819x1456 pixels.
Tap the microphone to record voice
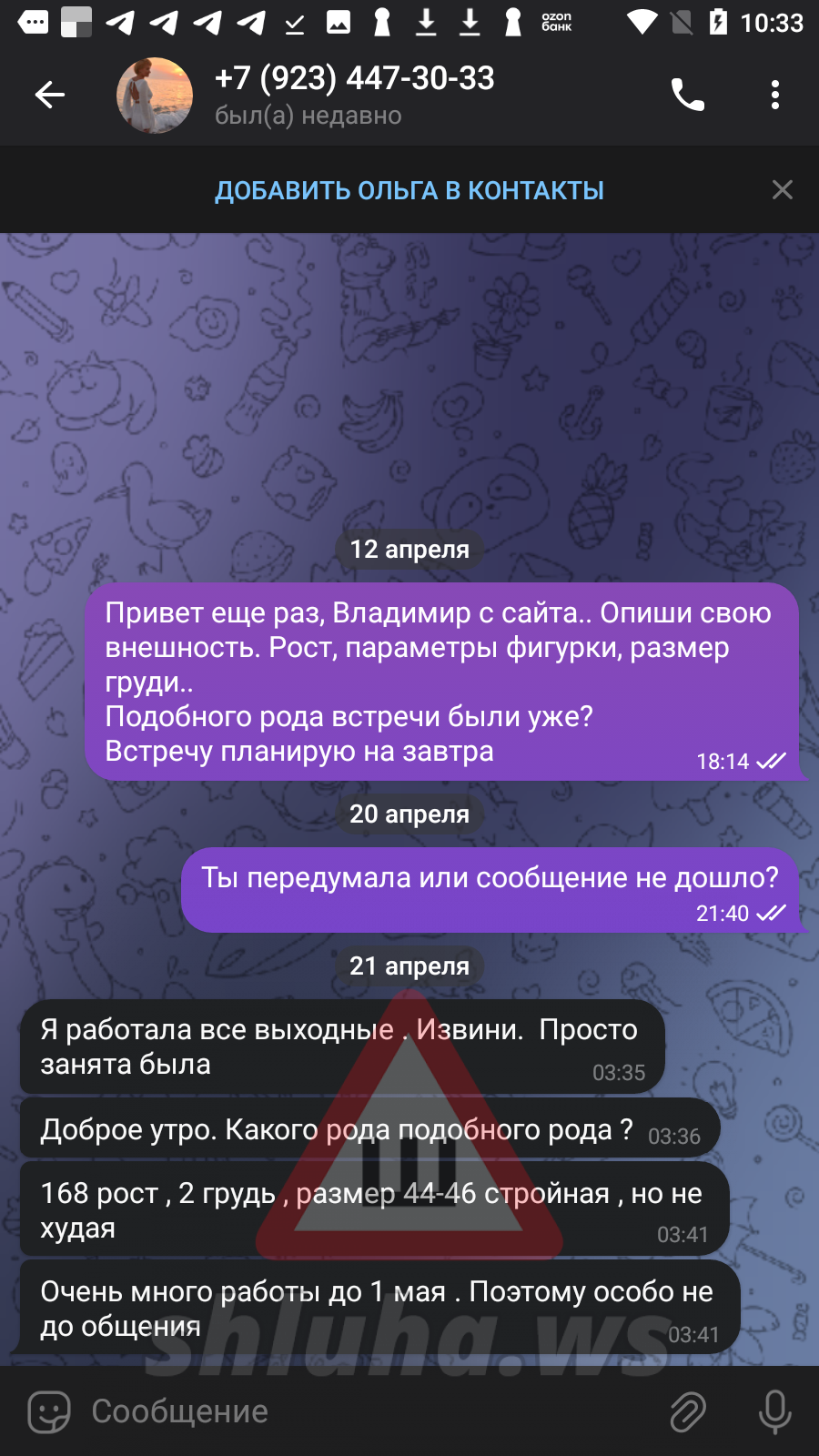(x=775, y=1411)
